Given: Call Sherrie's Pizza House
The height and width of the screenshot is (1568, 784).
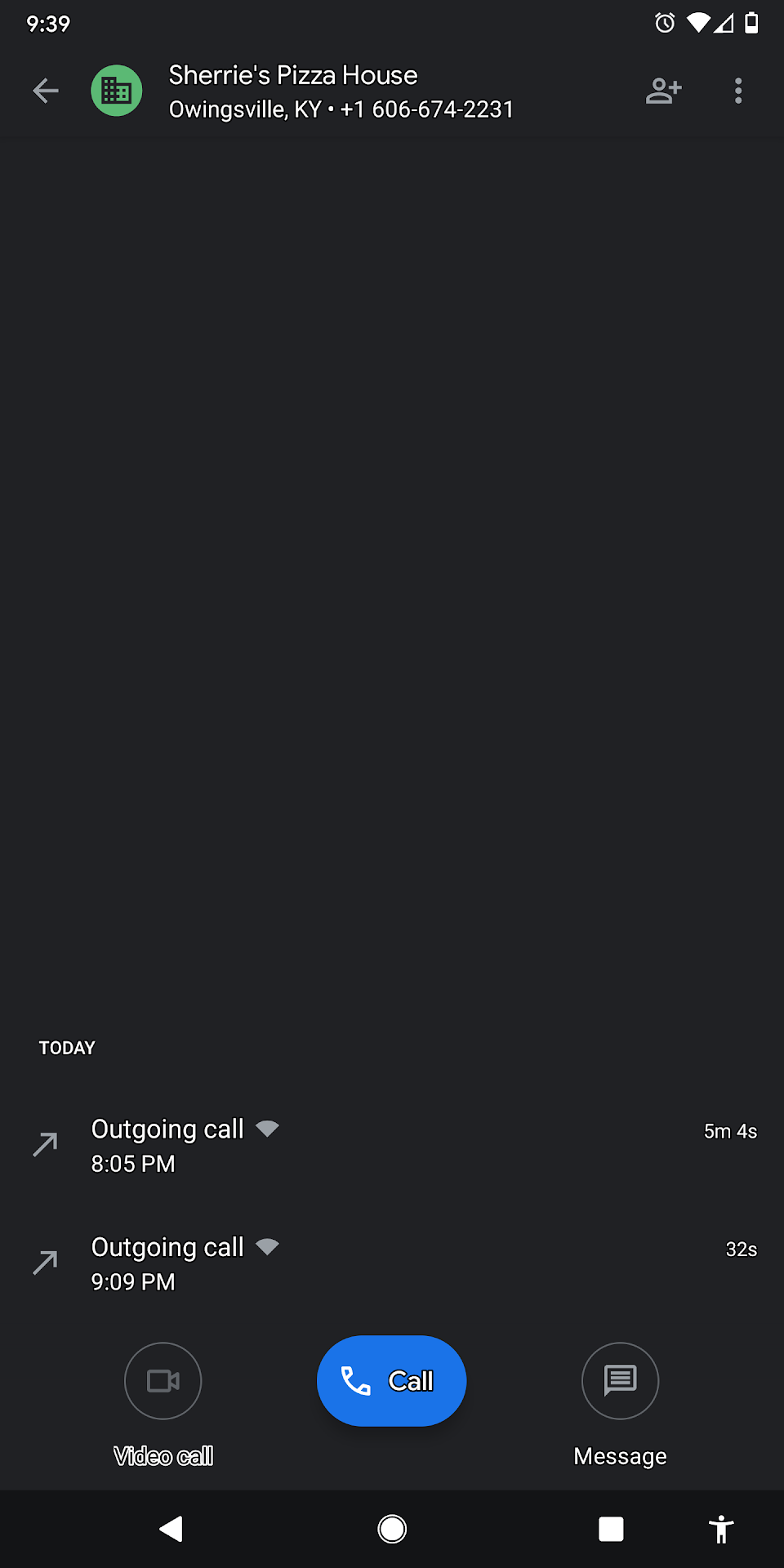Looking at the screenshot, I should (x=391, y=1381).
